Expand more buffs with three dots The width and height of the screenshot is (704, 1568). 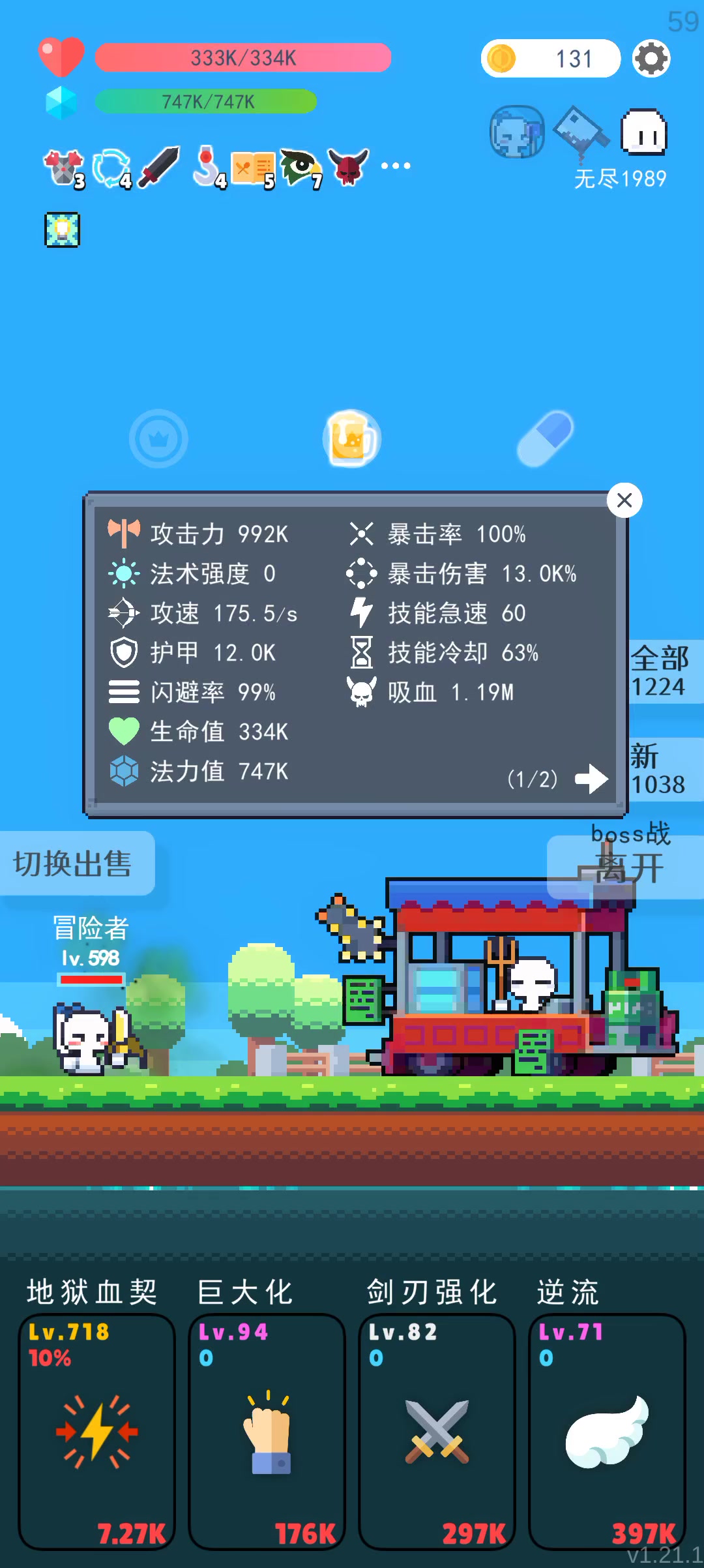point(396,166)
